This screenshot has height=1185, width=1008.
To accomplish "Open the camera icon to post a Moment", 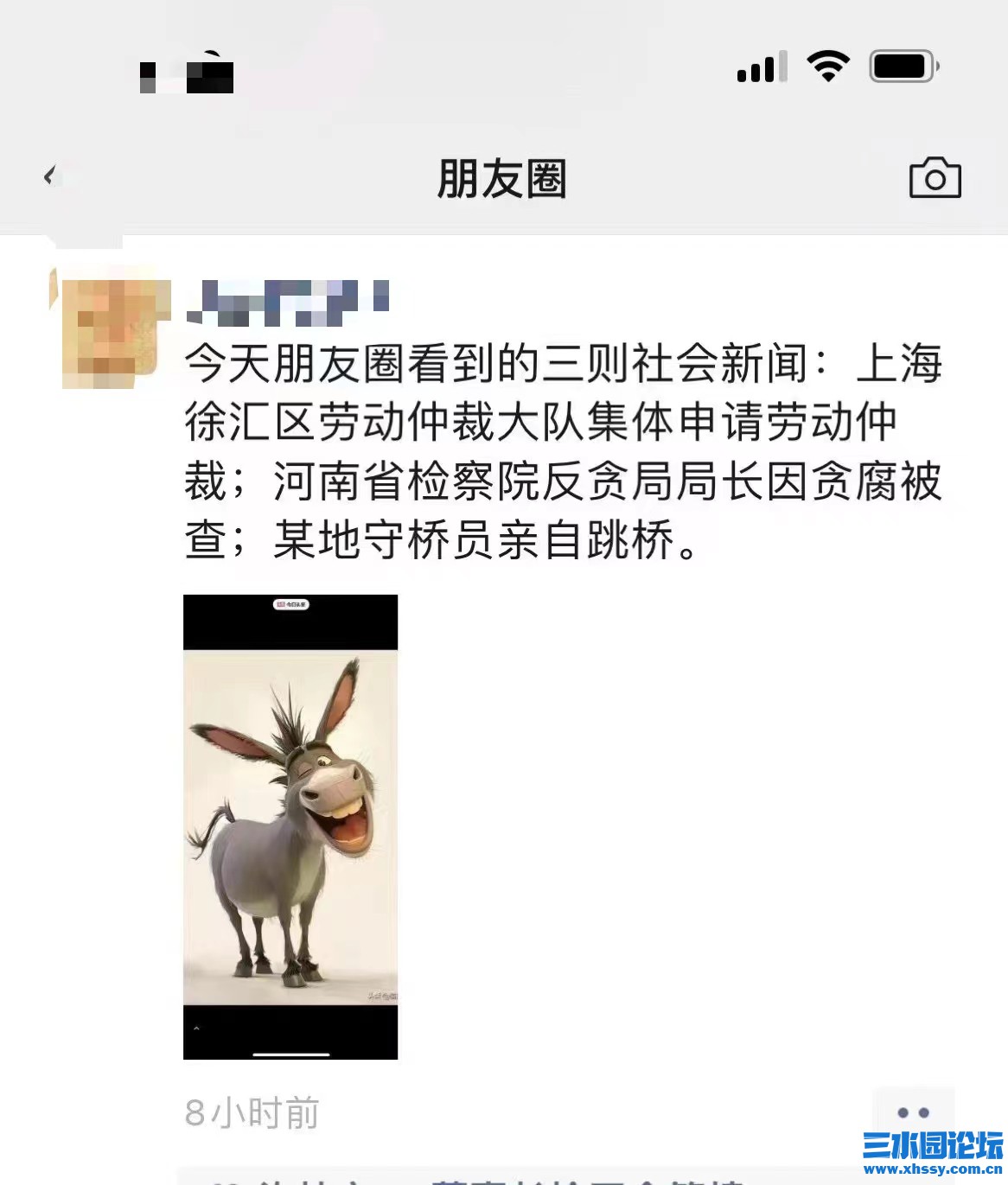I will click(936, 176).
